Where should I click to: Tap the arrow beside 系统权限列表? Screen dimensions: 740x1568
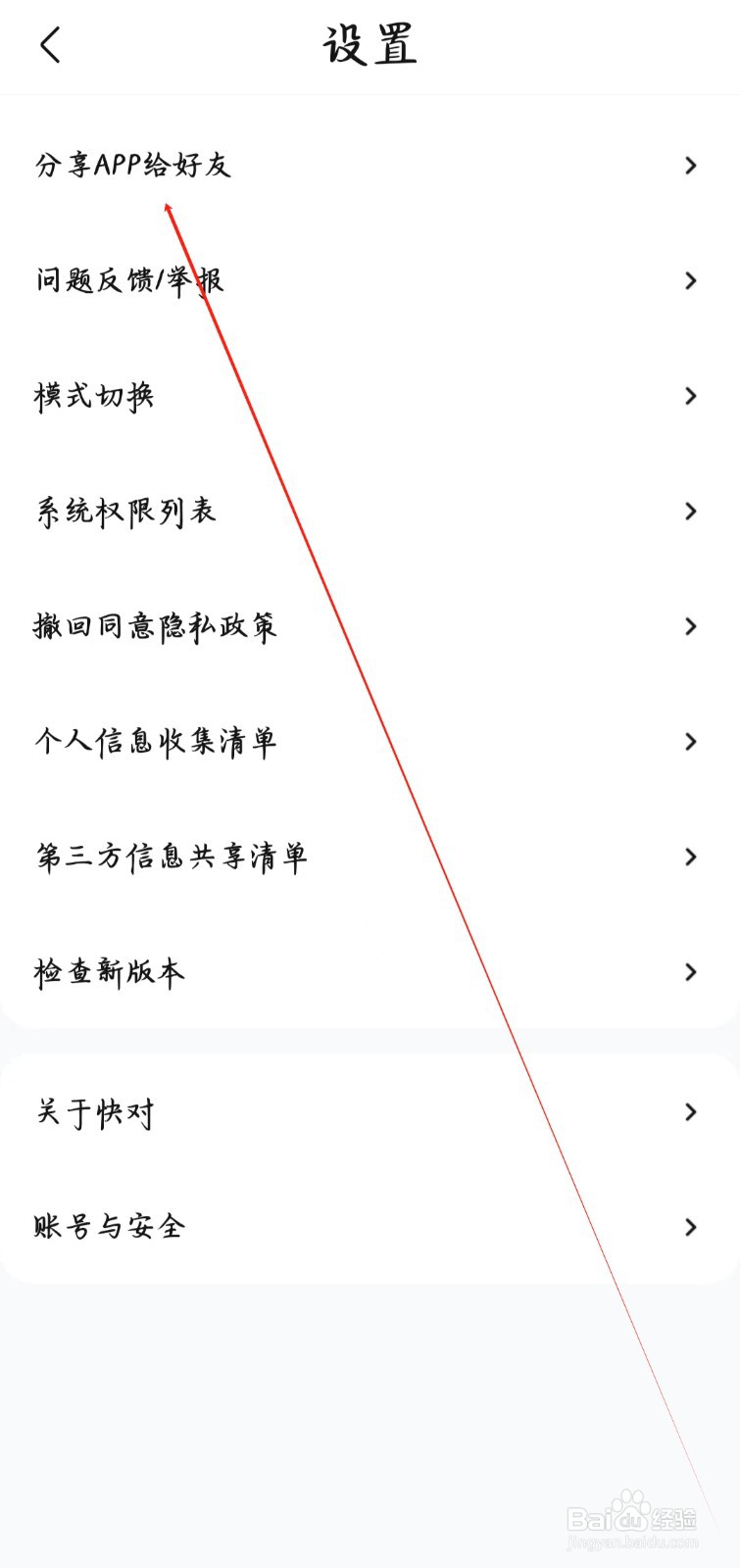pyautogui.click(x=691, y=511)
